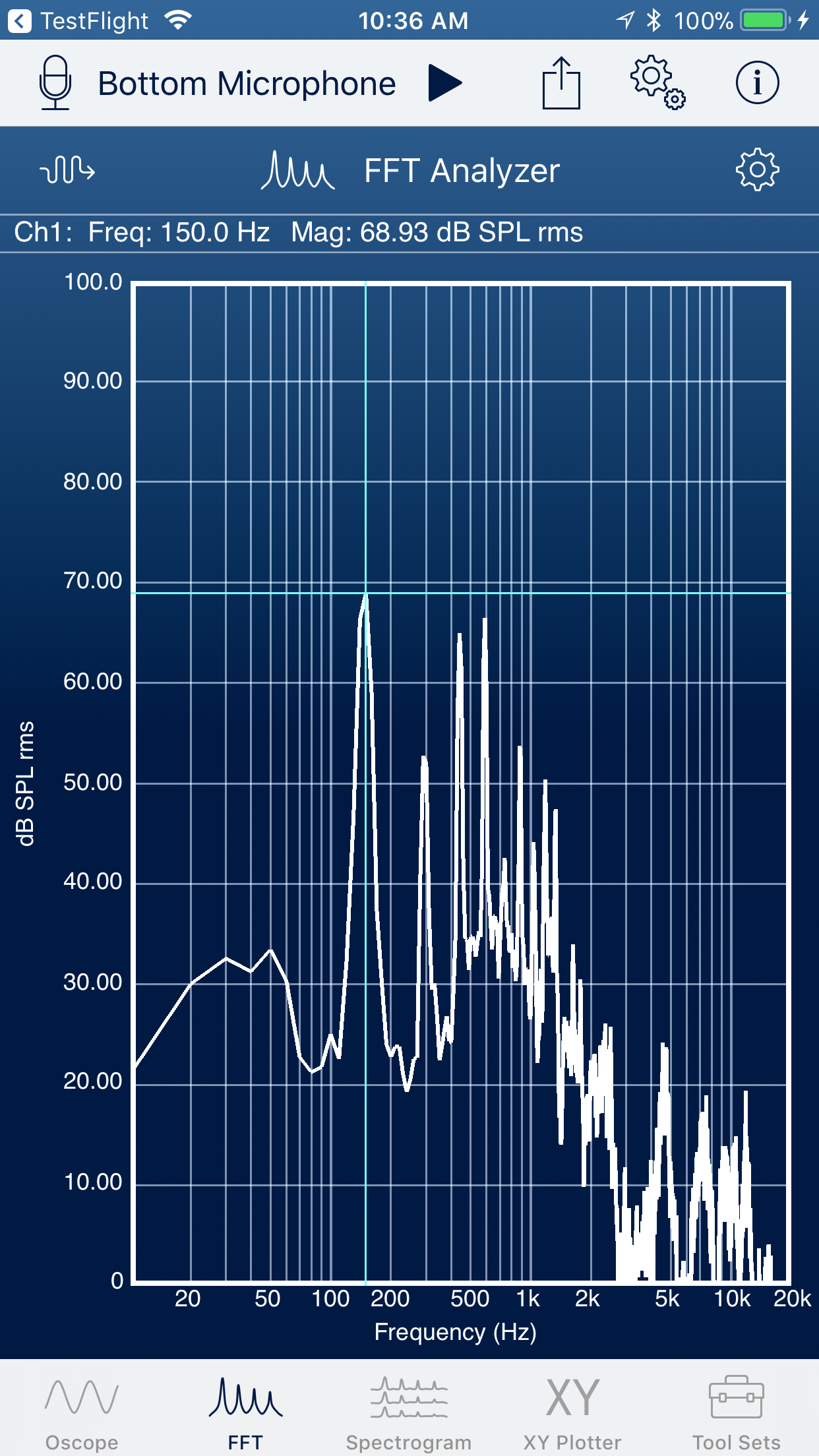
Task: Return to TestFlight via the back arrow
Action: pos(20,21)
